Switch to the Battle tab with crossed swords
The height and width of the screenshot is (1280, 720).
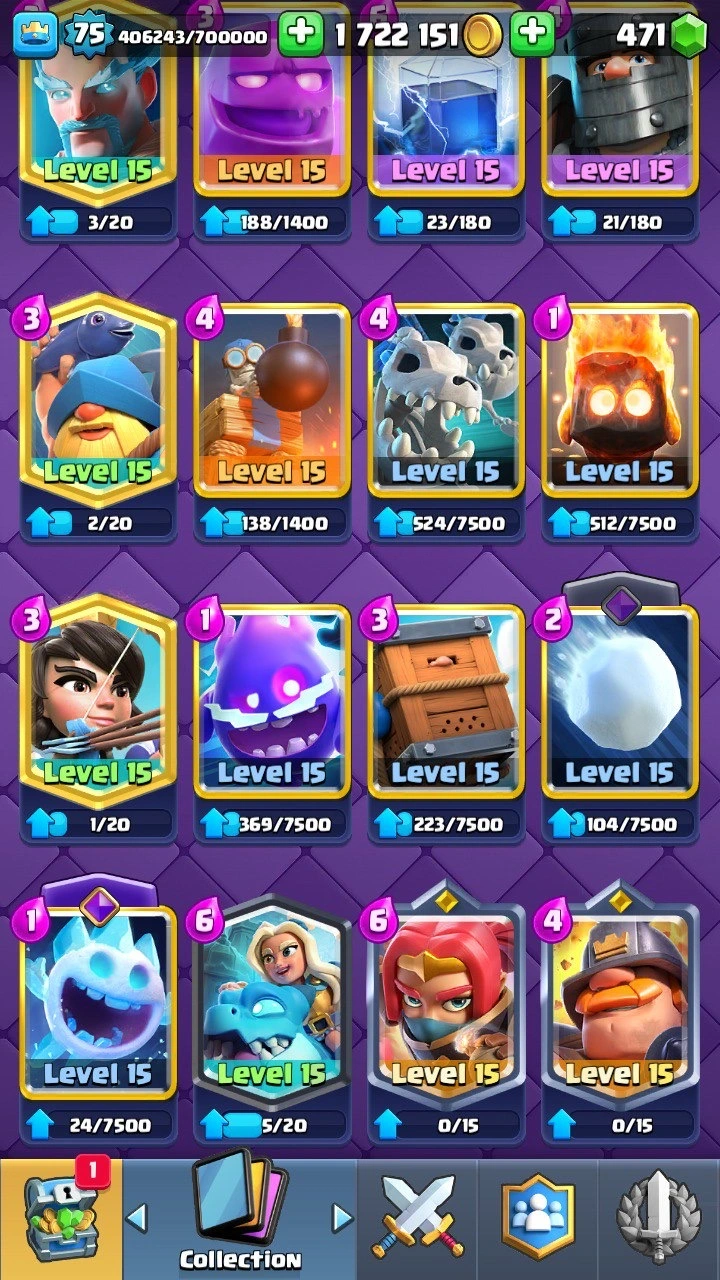(x=417, y=1220)
